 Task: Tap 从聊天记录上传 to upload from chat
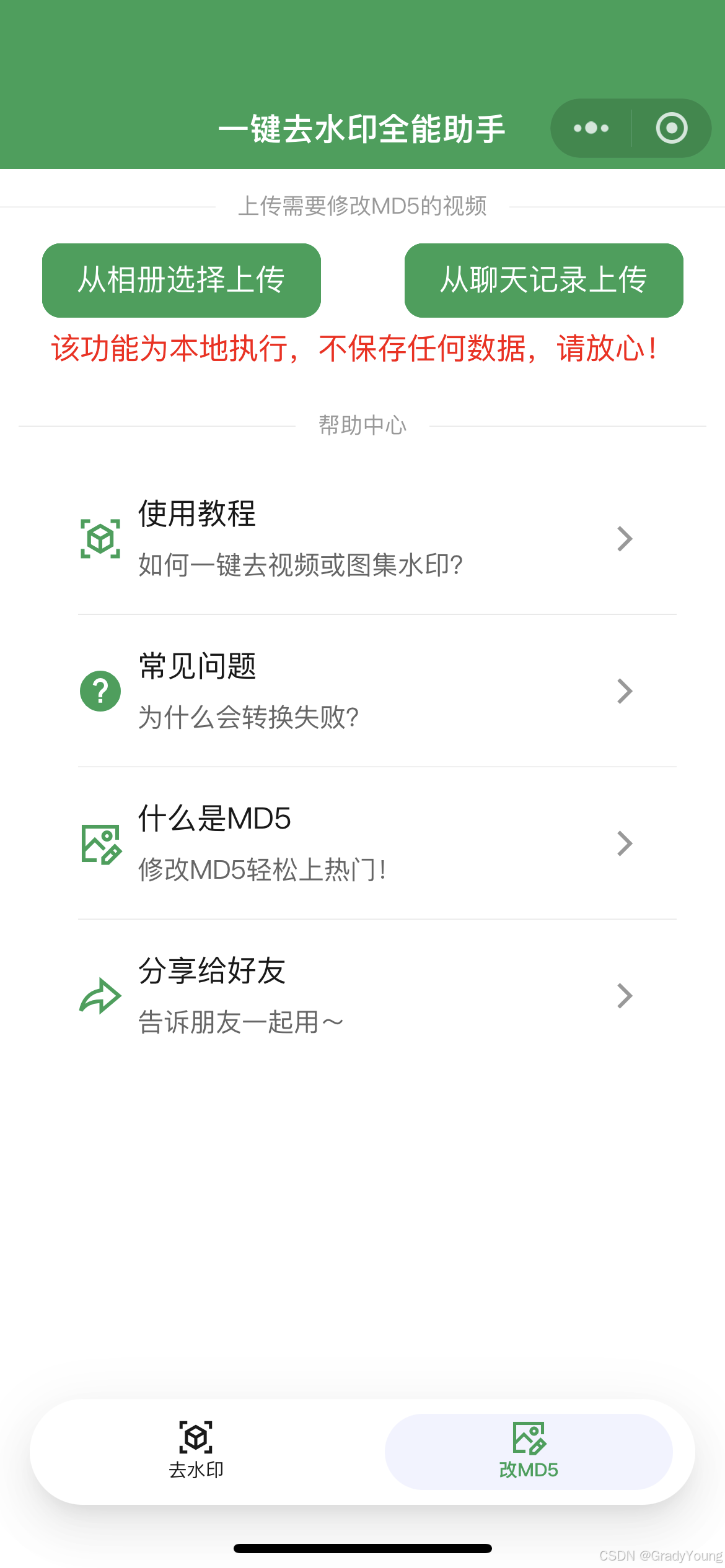(x=543, y=280)
